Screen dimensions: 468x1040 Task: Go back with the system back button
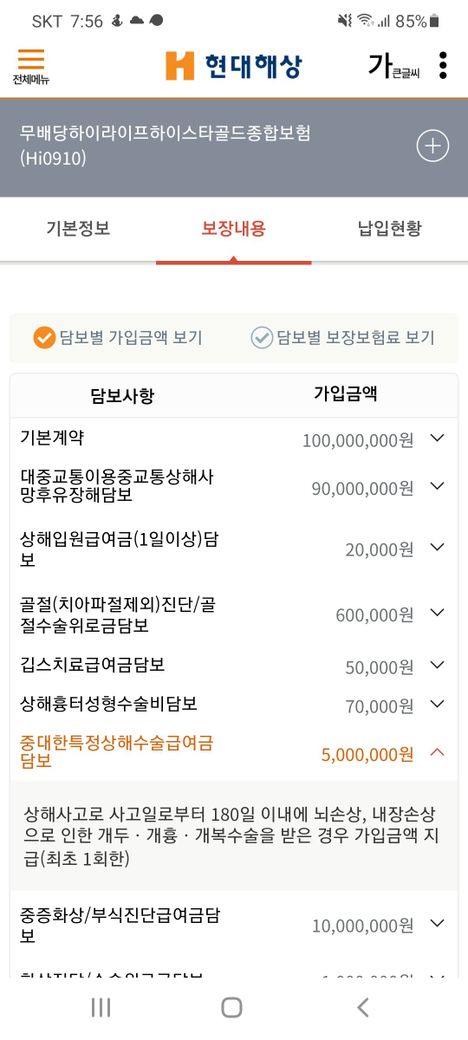363,1008
